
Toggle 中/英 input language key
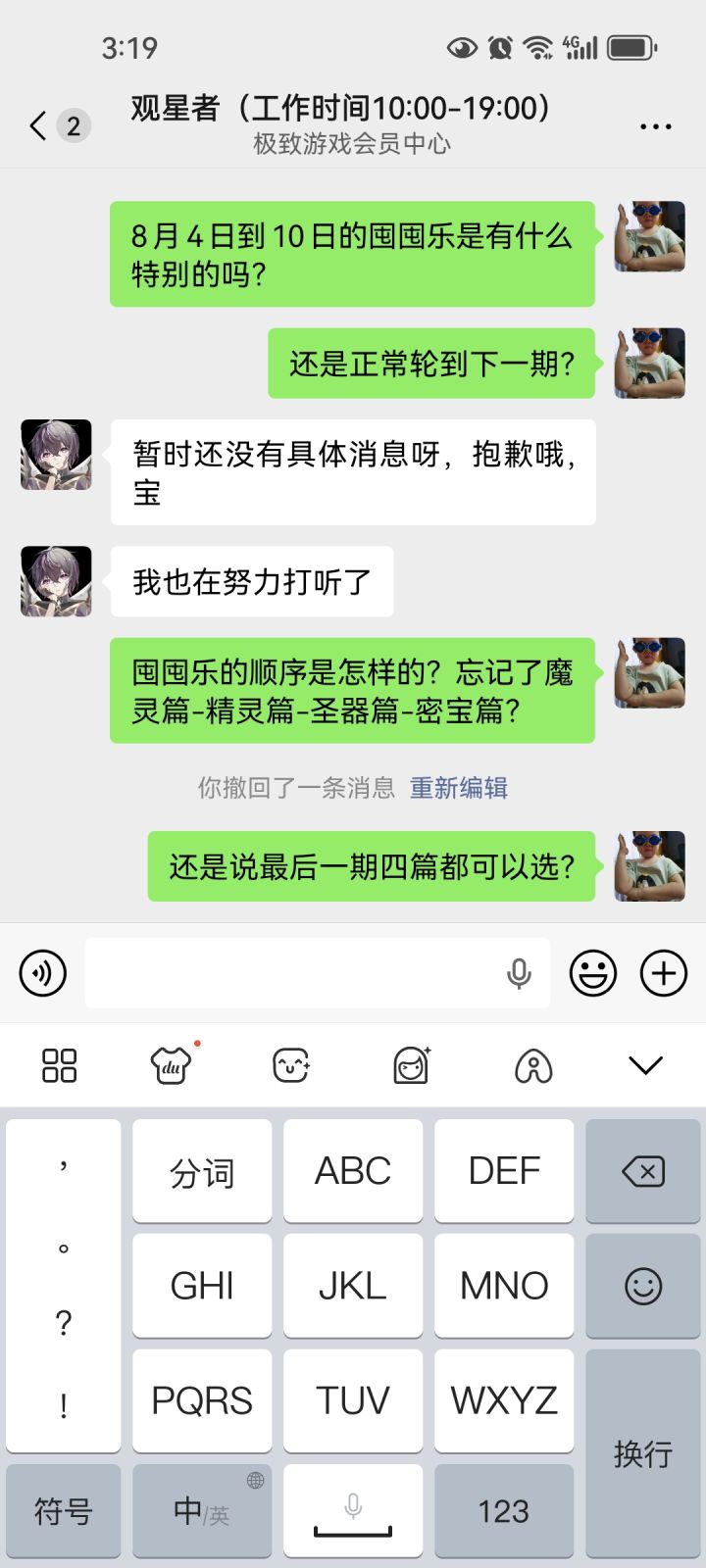point(202,1511)
